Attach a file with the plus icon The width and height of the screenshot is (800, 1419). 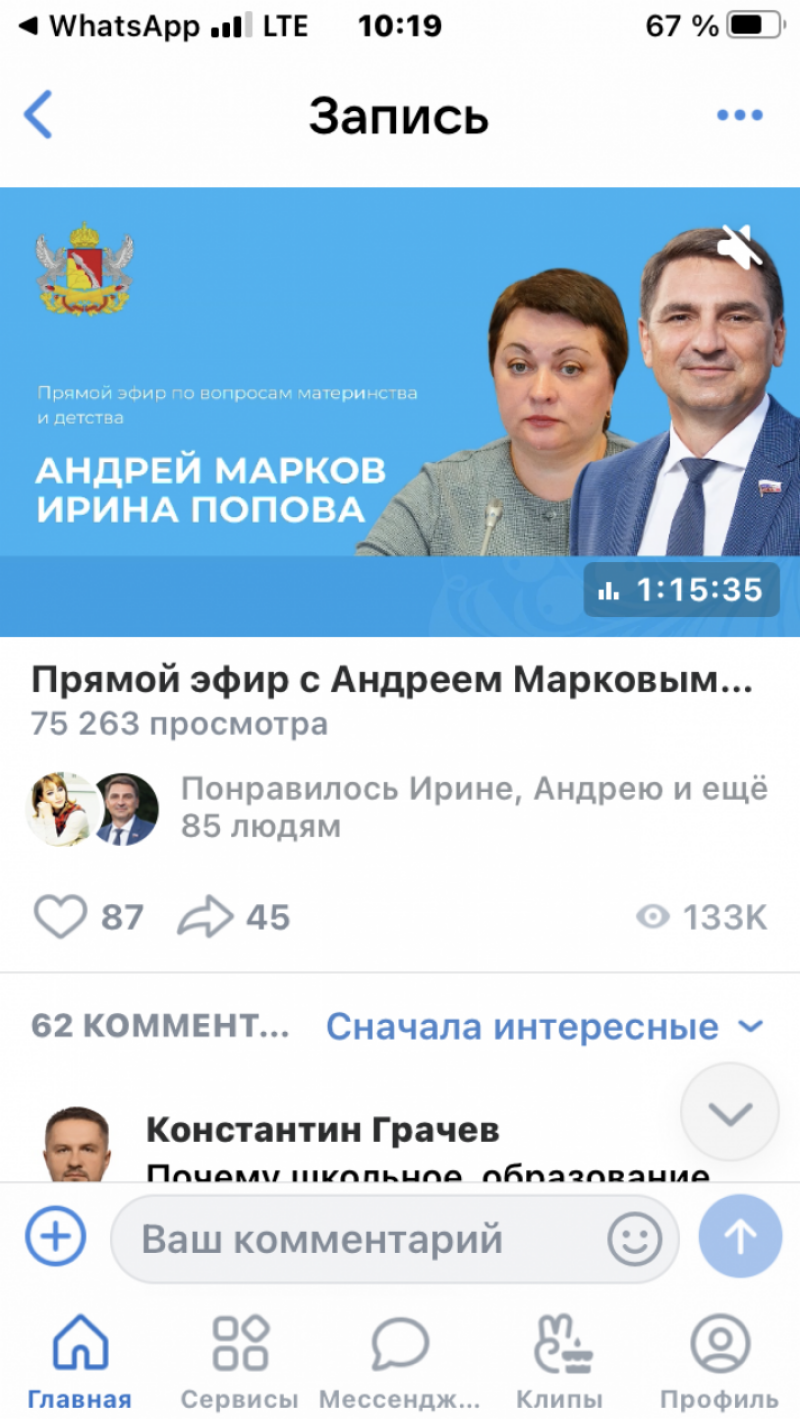(x=55, y=1238)
